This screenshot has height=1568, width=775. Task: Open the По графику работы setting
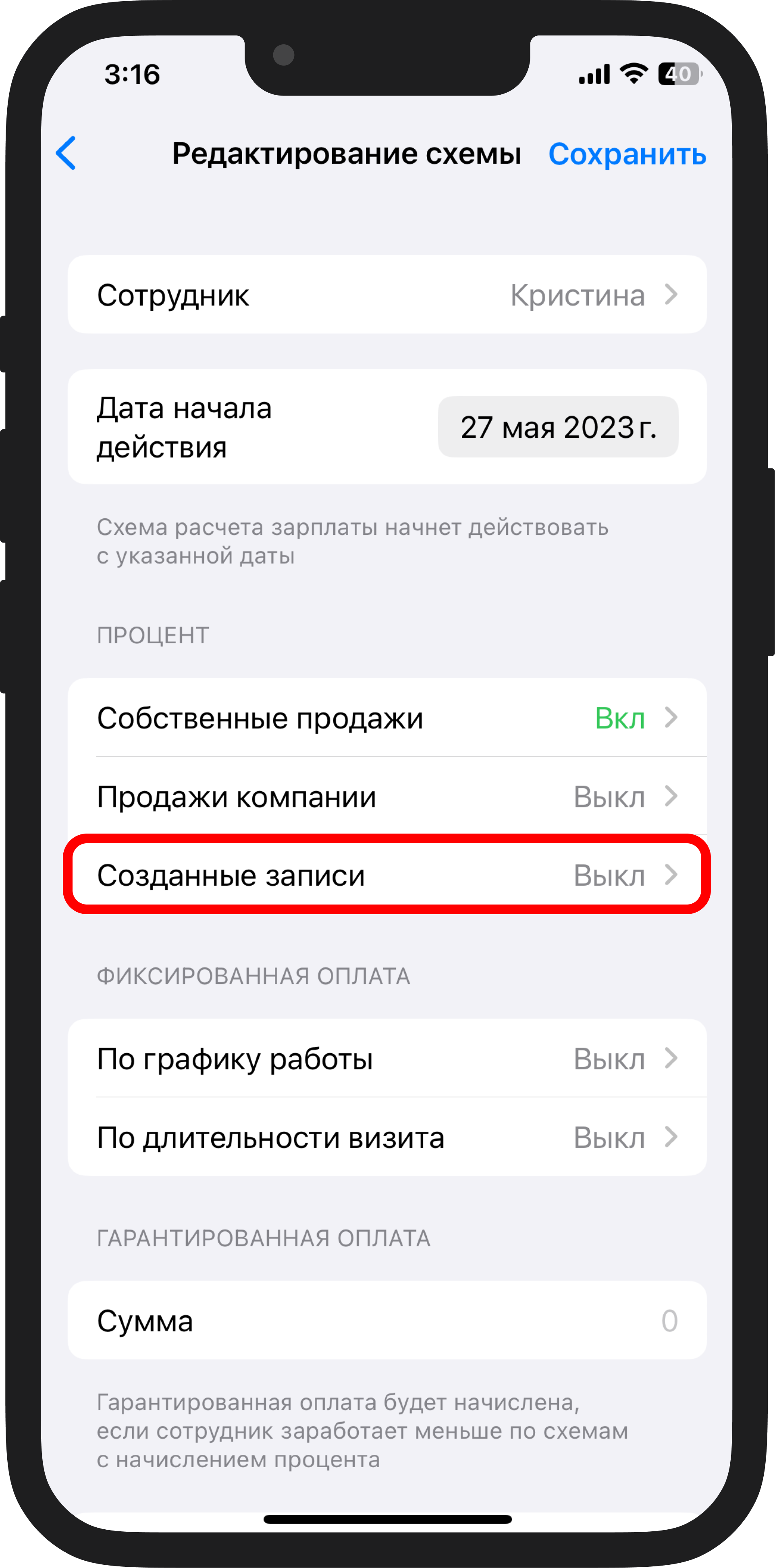(386, 1059)
